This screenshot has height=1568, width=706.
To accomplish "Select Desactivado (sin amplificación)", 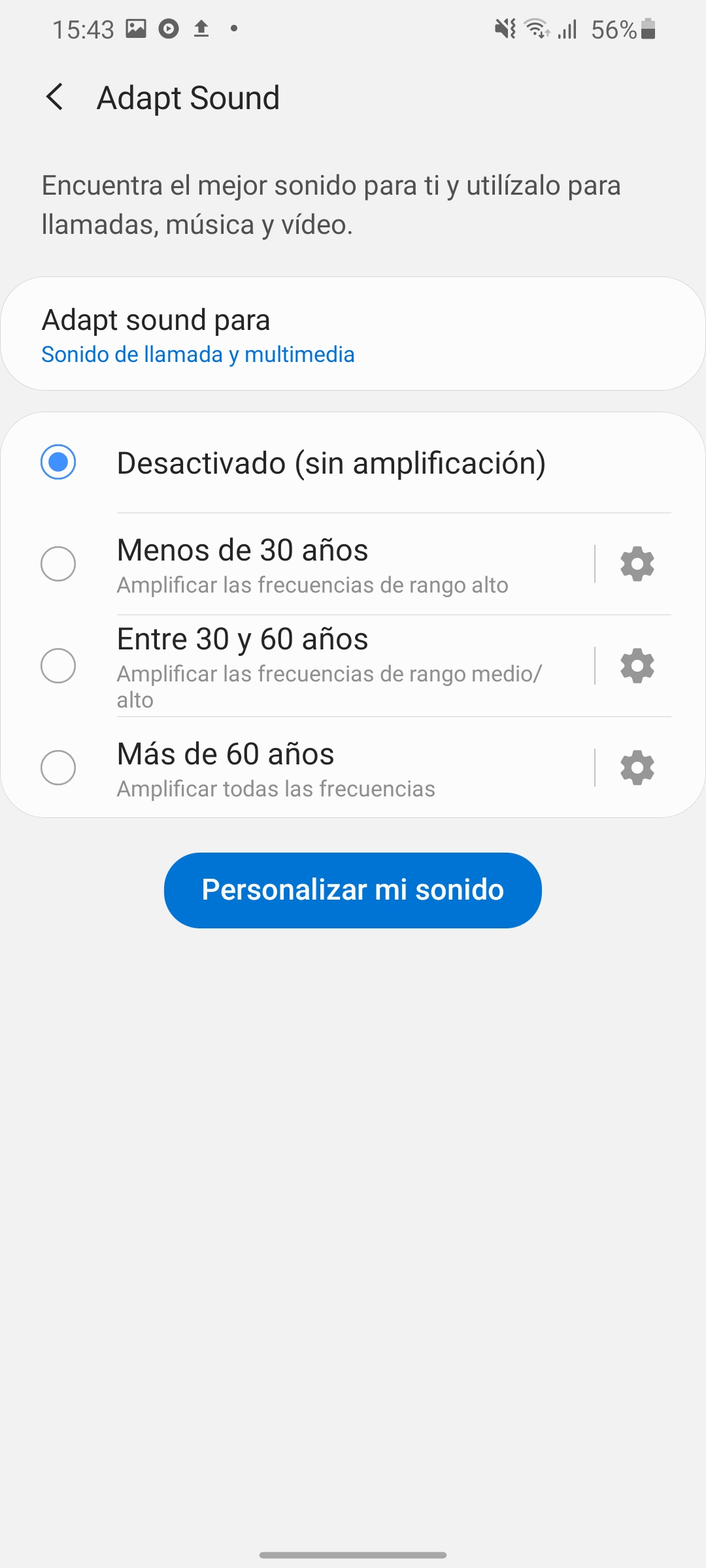I will coord(353,463).
